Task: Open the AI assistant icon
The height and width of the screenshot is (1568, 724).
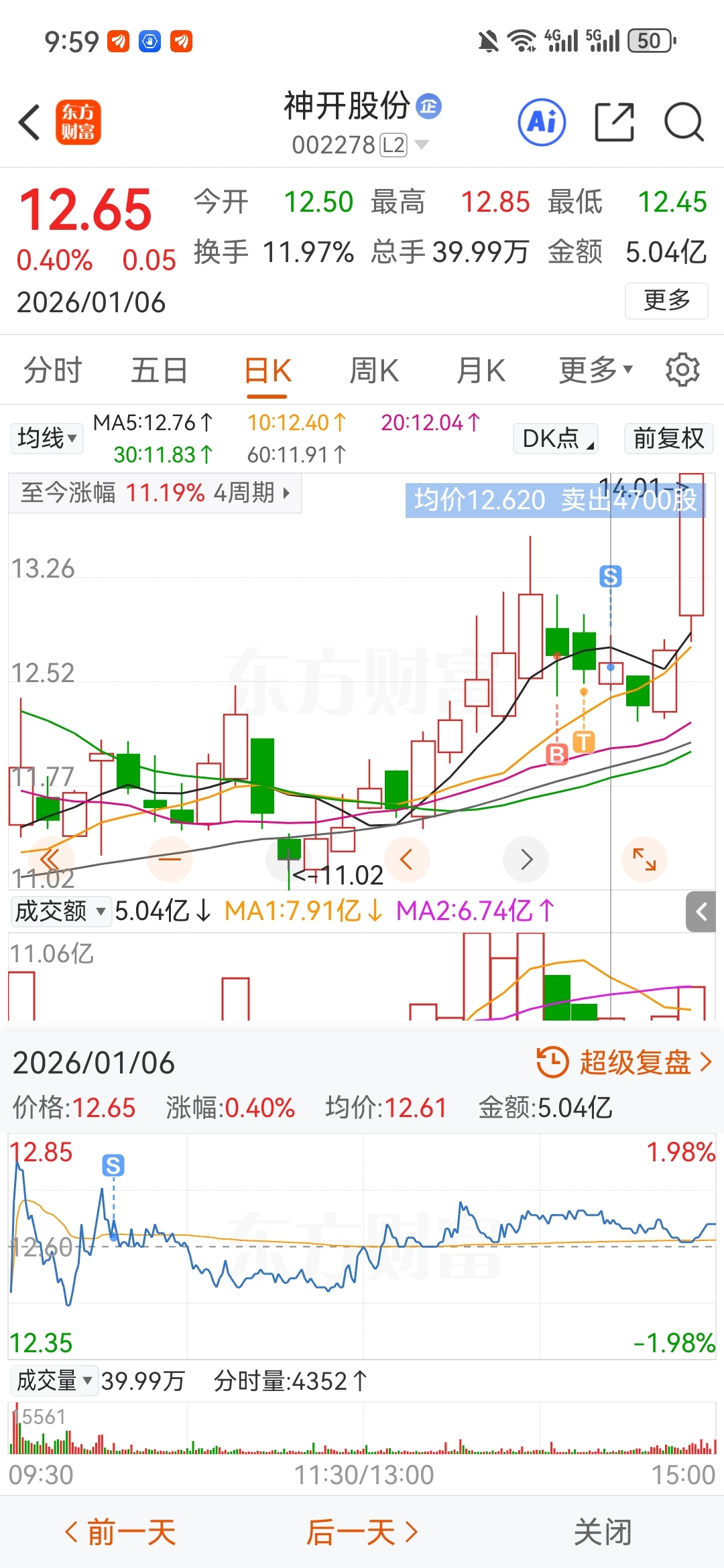Action: click(542, 123)
